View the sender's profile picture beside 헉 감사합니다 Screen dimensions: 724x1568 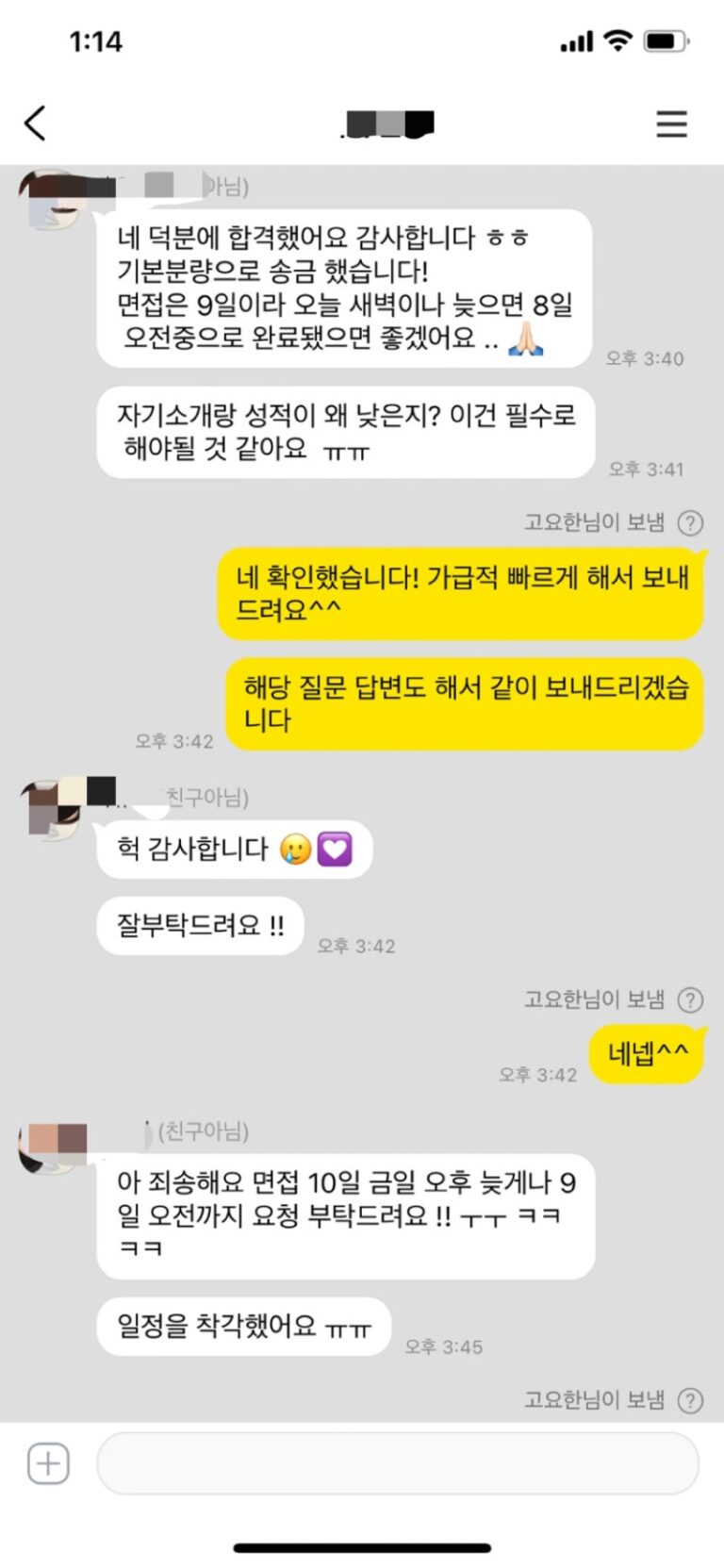click(52, 810)
